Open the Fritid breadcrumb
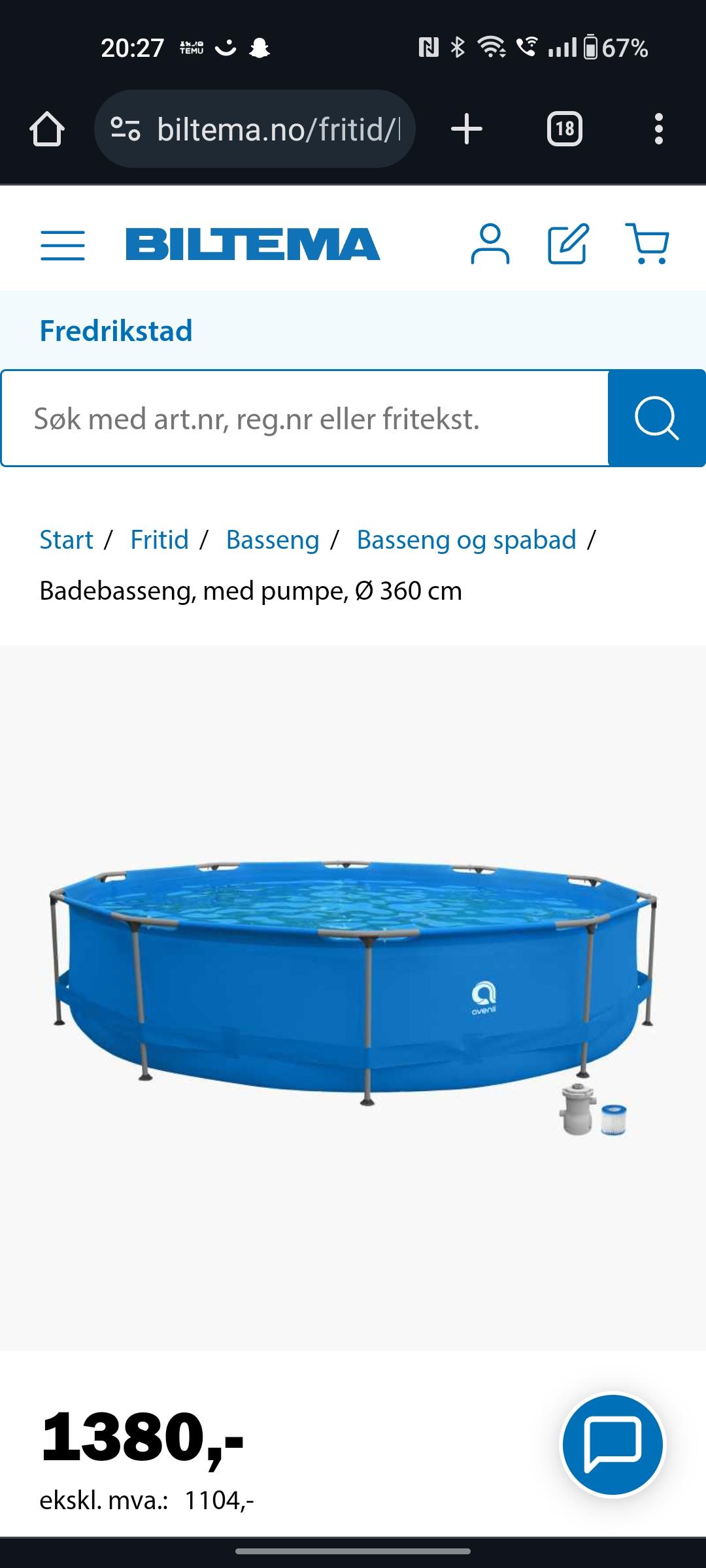 160,540
